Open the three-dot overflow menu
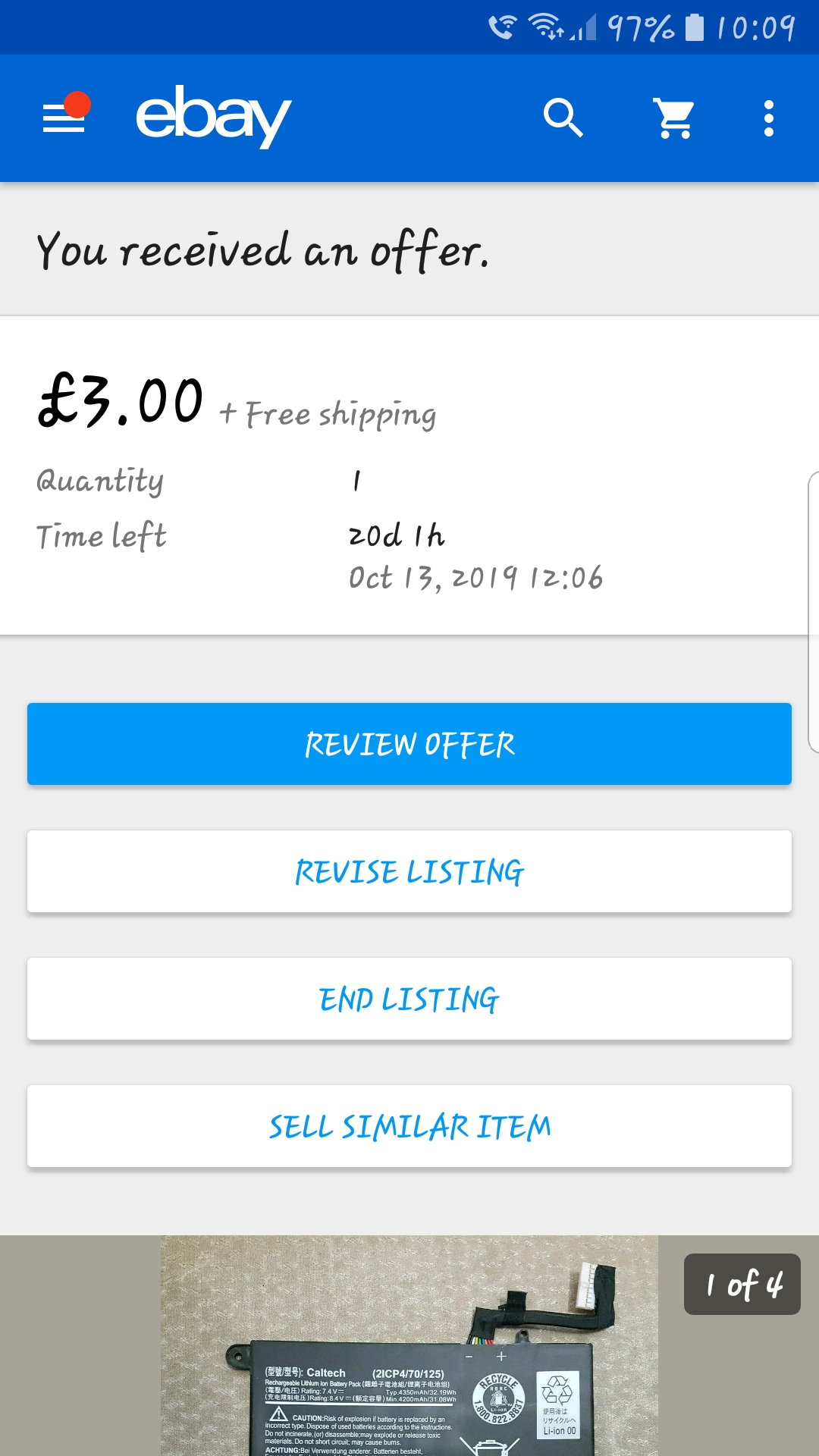This screenshot has width=819, height=1456. [768, 118]
